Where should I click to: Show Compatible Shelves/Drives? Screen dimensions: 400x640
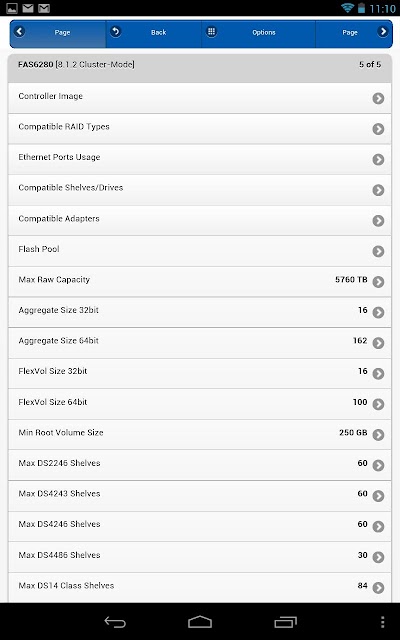pos(200,190)
